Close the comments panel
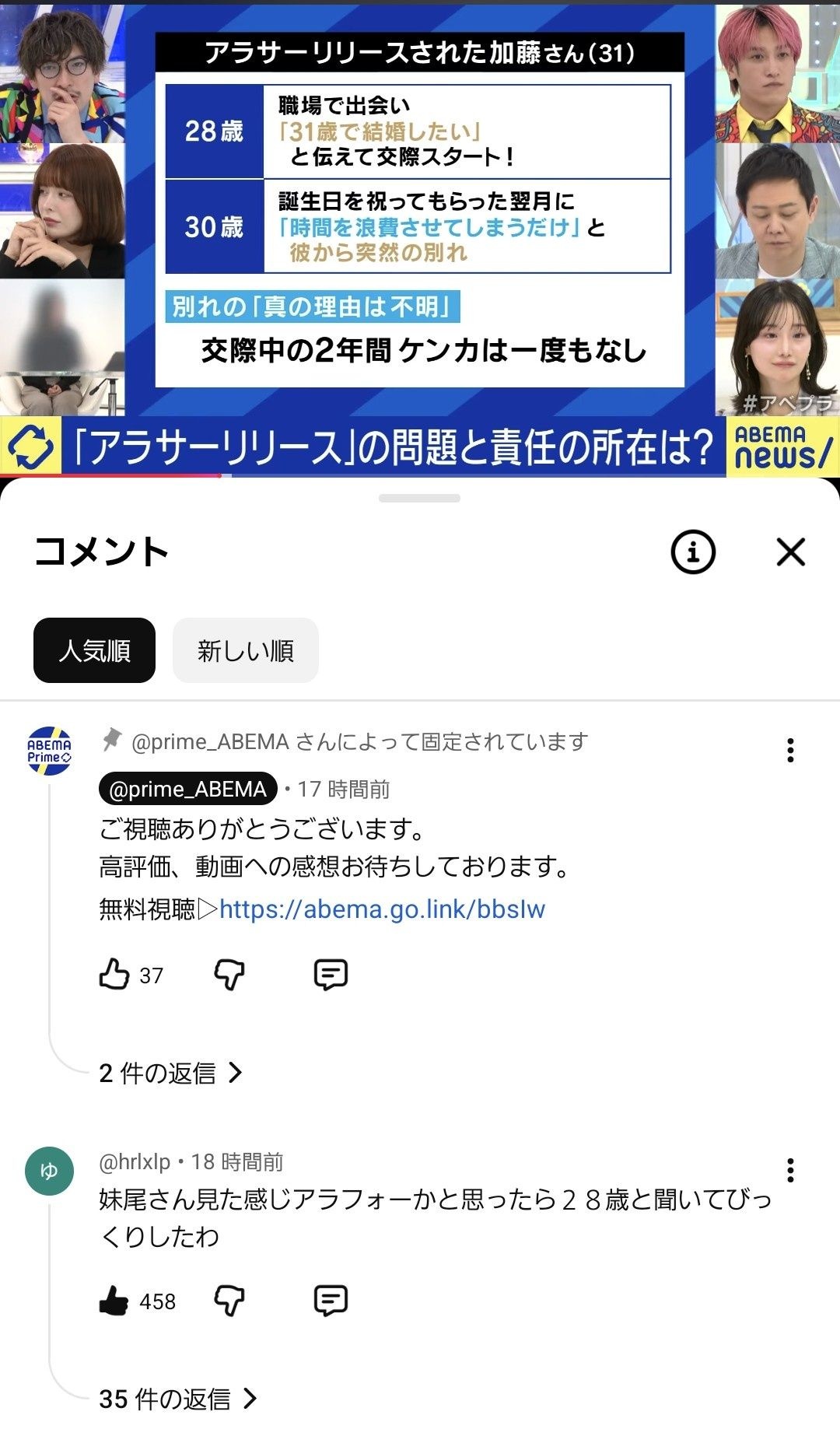Viewport: 840px width, 1450px height. click(790, 552)
